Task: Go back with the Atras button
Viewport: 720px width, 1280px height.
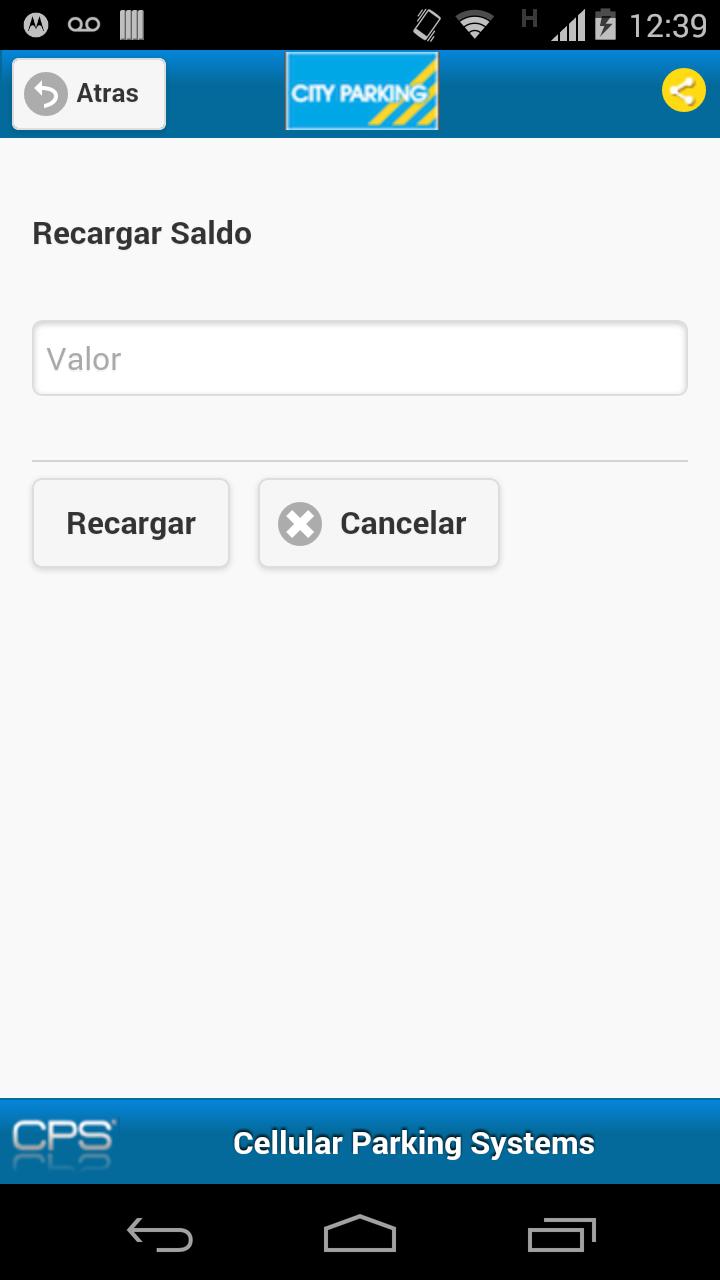Action: tap(88, 94)
